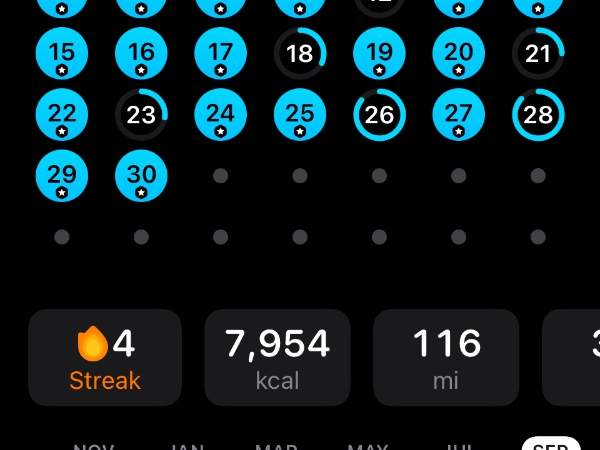The height and width of the screenshot is (450, 600).
Task: View day 21 activity summary
Action: click(538, 54)
